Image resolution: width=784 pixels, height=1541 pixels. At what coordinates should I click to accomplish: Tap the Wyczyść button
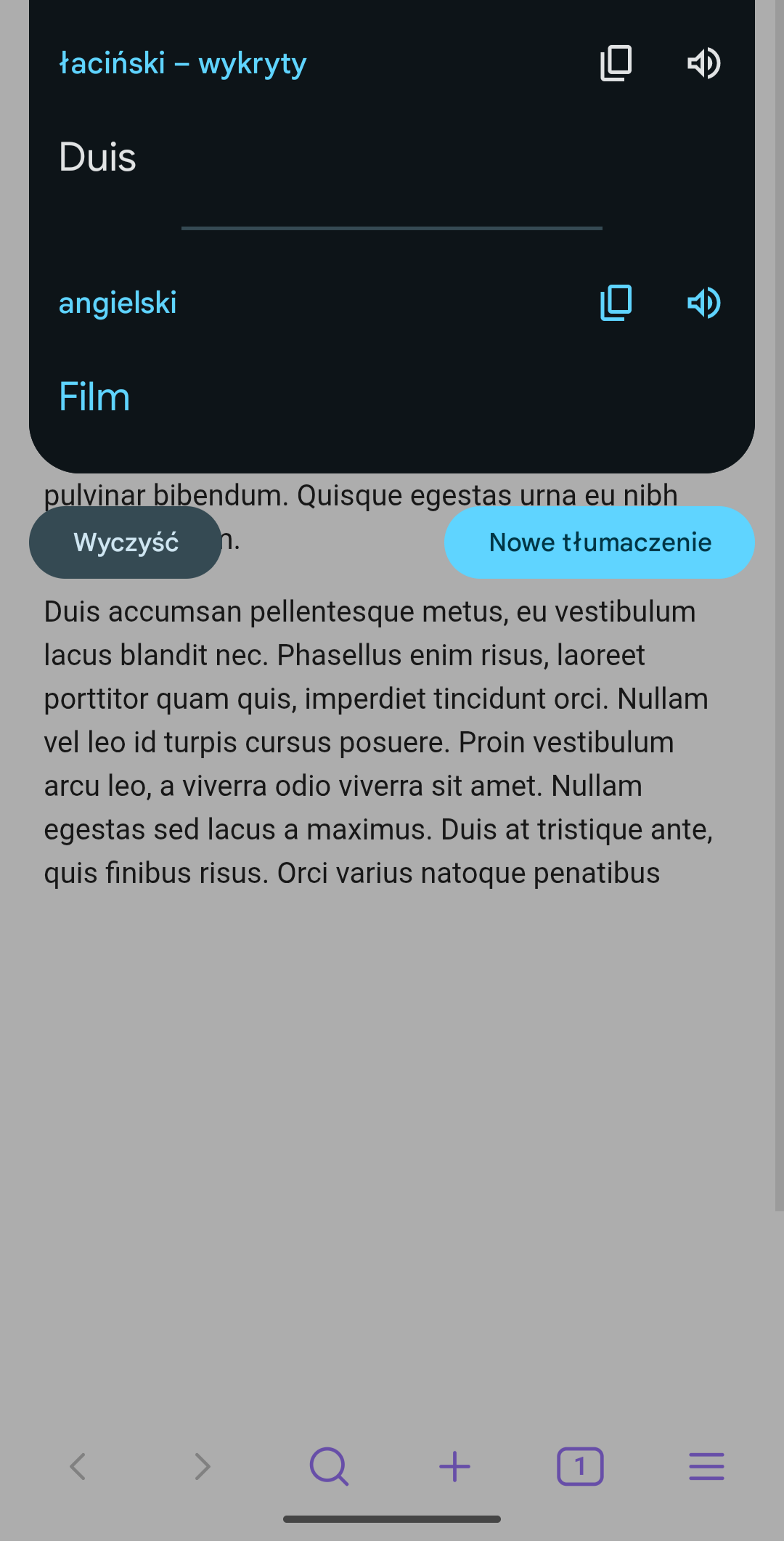pyautogui.click(x=126, y=542)
